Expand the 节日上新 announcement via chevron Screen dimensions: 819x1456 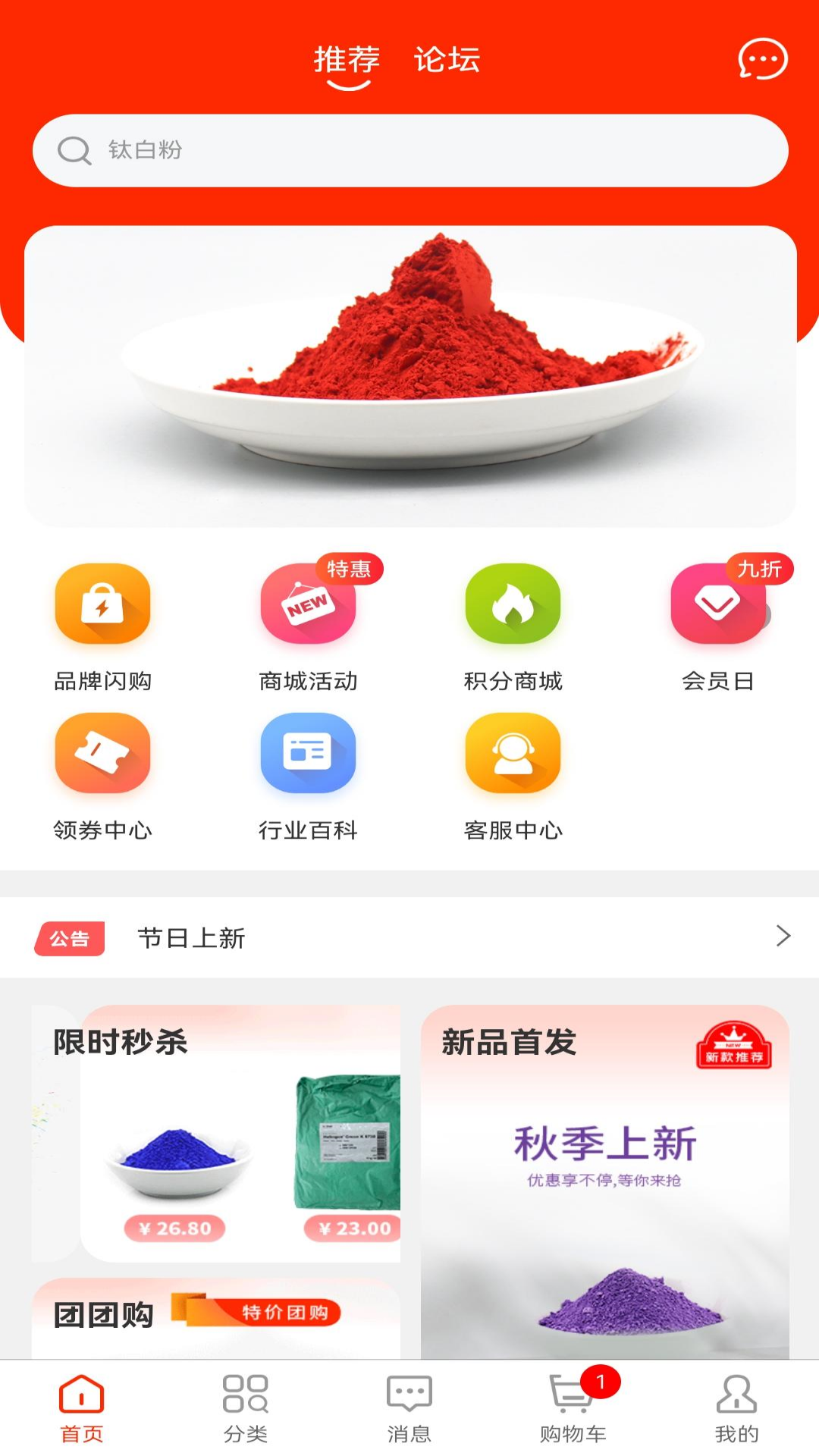784,939
